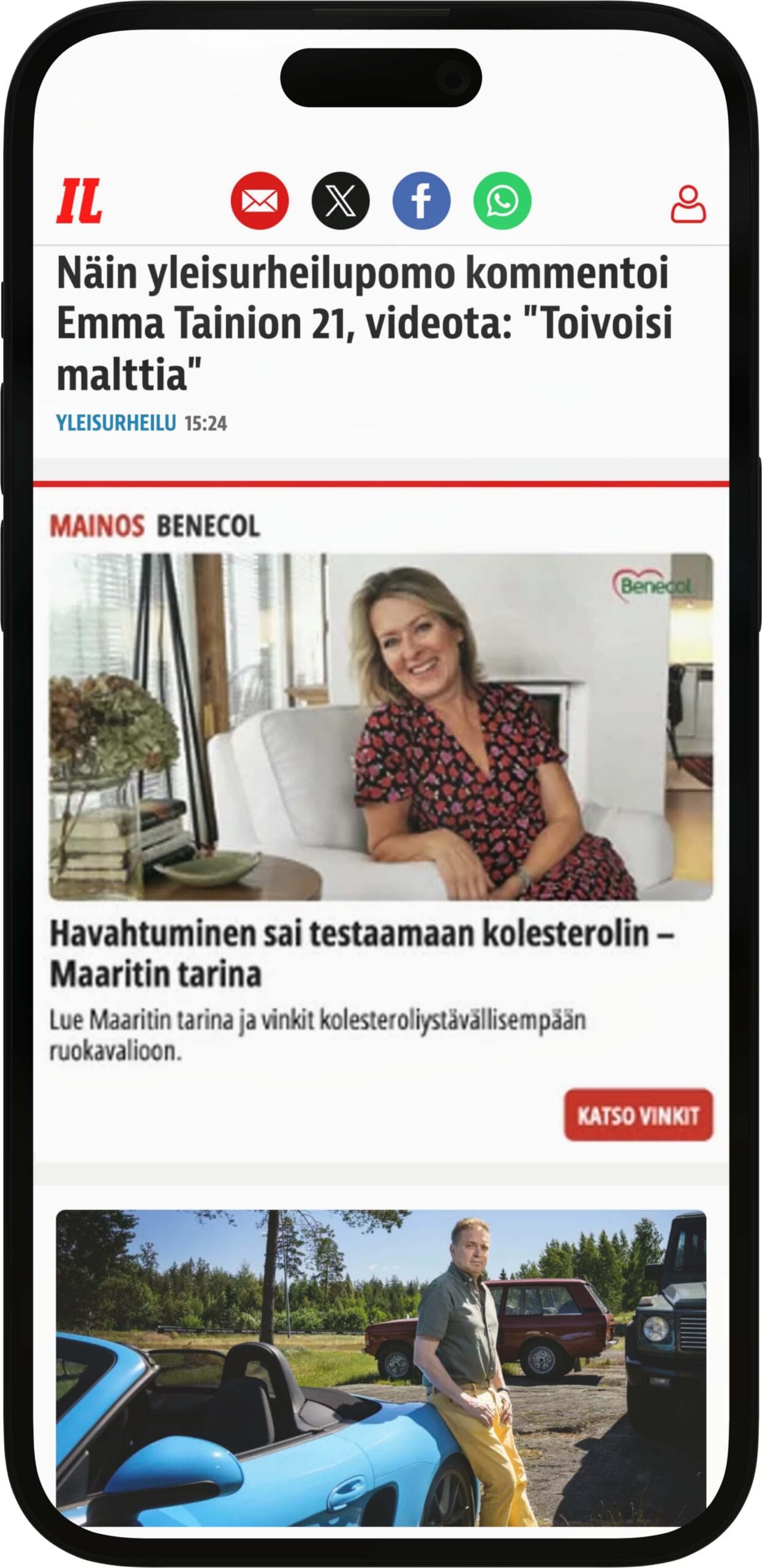Share the article on Facebook
The height and width of the screenshot is (1568, 762).
point(421,201)
